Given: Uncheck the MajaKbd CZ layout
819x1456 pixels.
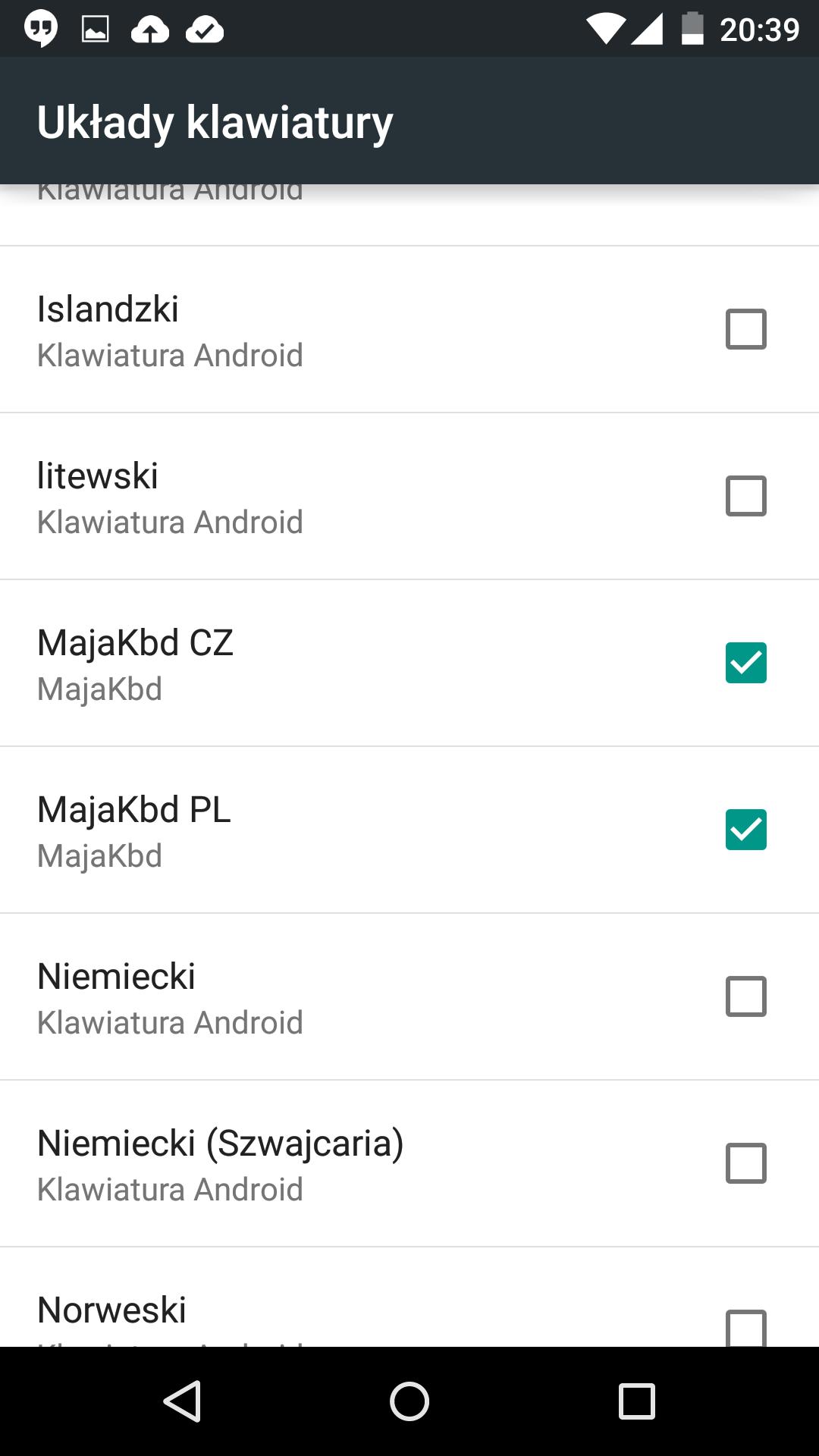Looking at the screenshot, I should 746,663.
